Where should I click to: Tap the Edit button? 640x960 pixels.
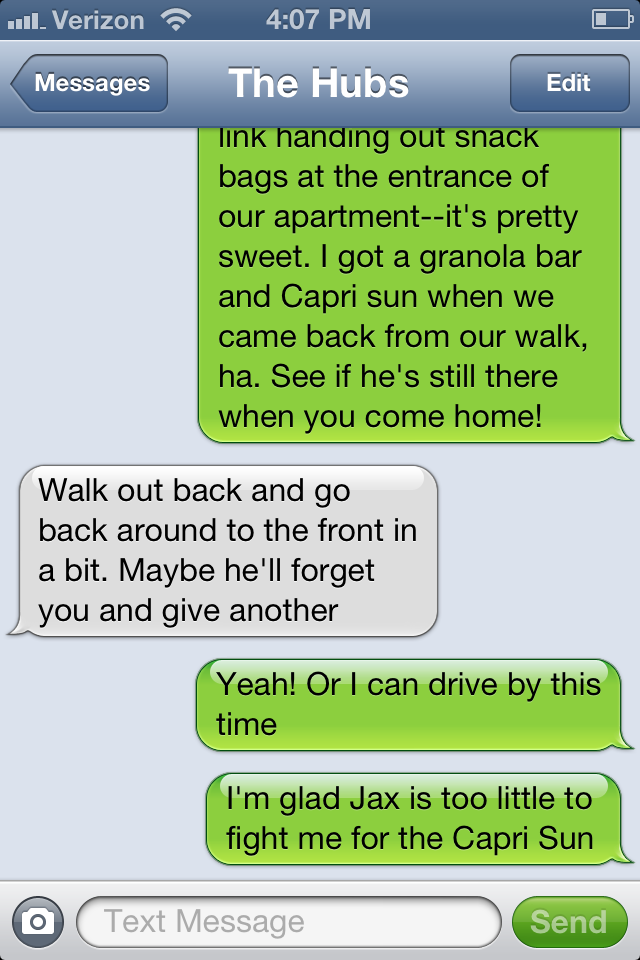[x=568, y=84]
